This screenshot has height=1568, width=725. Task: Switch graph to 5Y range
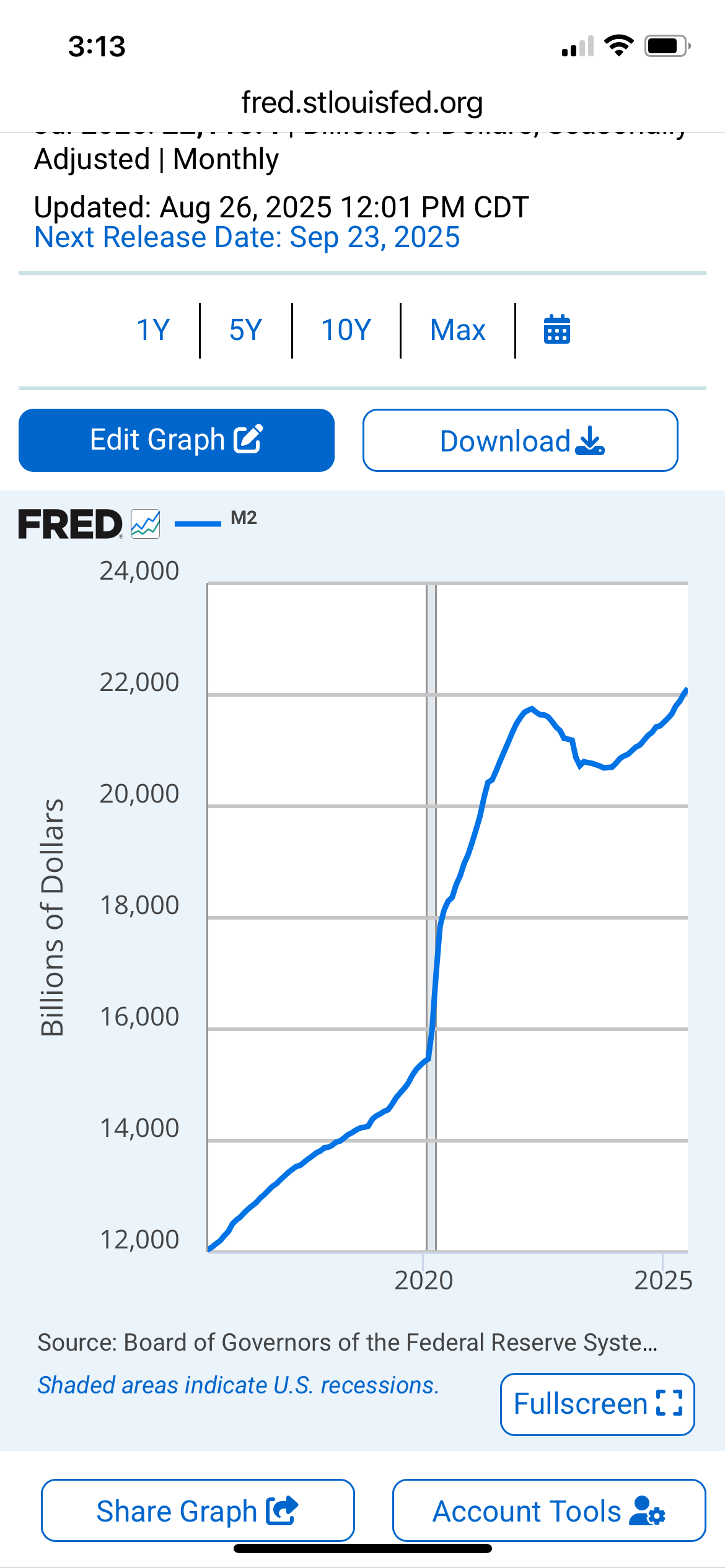tap(245, 329)
